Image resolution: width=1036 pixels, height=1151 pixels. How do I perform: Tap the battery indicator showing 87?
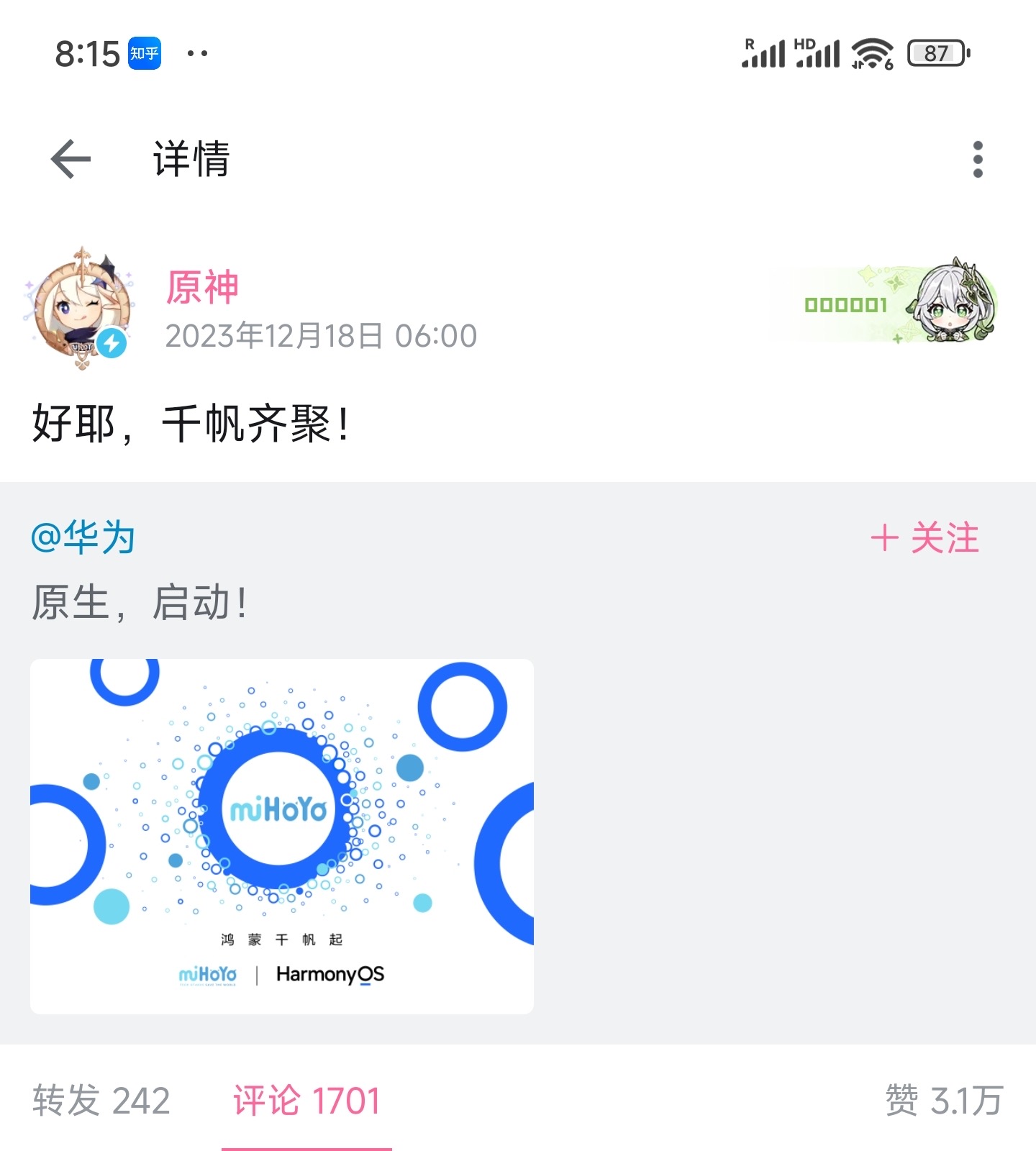coord(938,53)
